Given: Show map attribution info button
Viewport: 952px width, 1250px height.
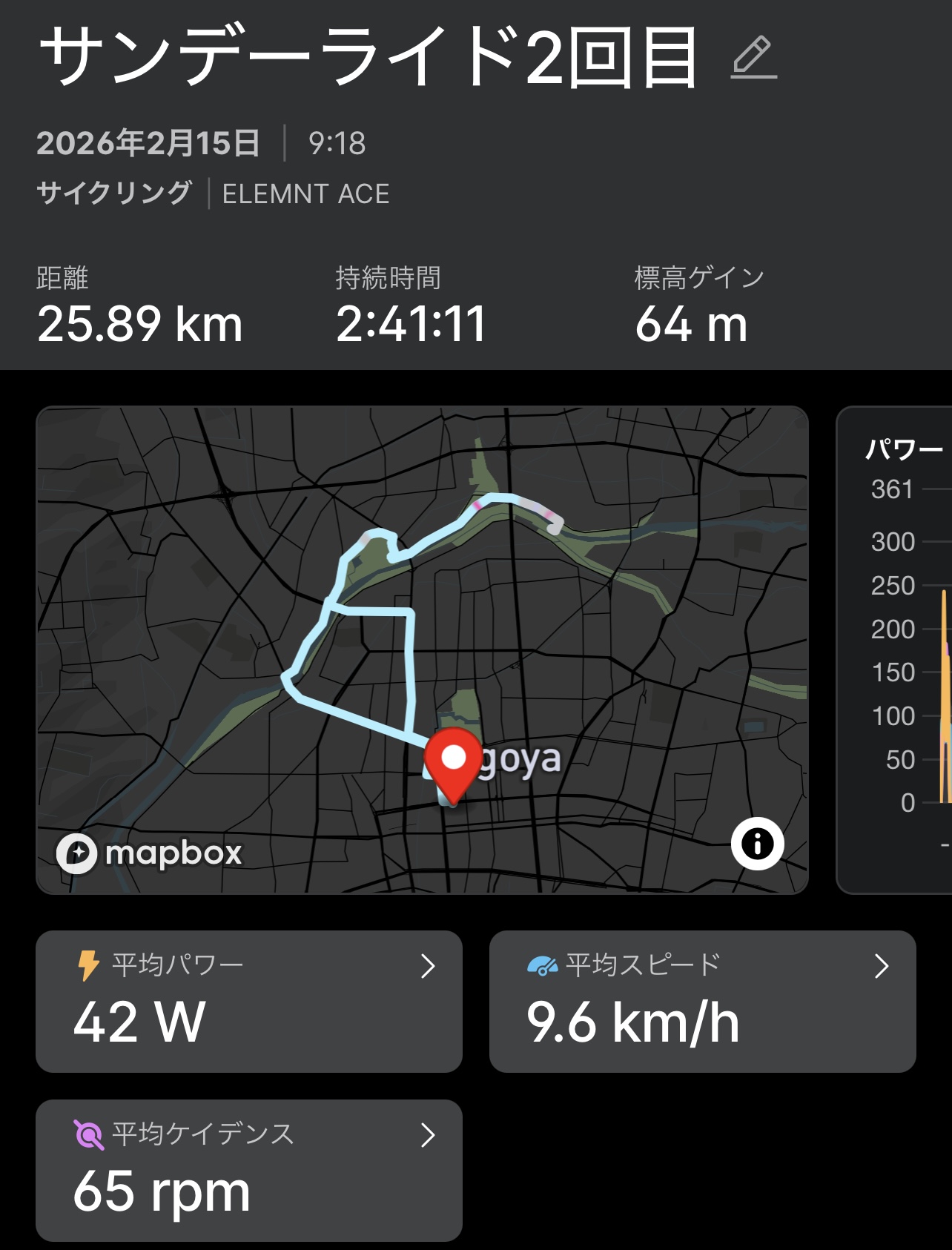Looking at the screenshot, I should tap(757, 844).
